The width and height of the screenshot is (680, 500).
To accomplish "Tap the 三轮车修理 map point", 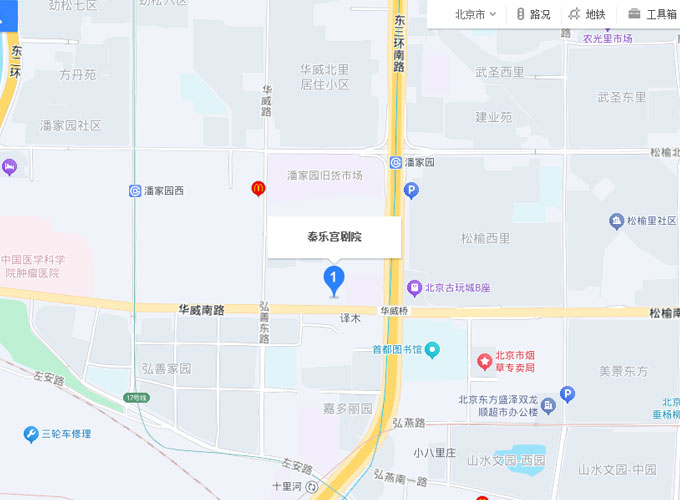I will (x=31, y=433).
